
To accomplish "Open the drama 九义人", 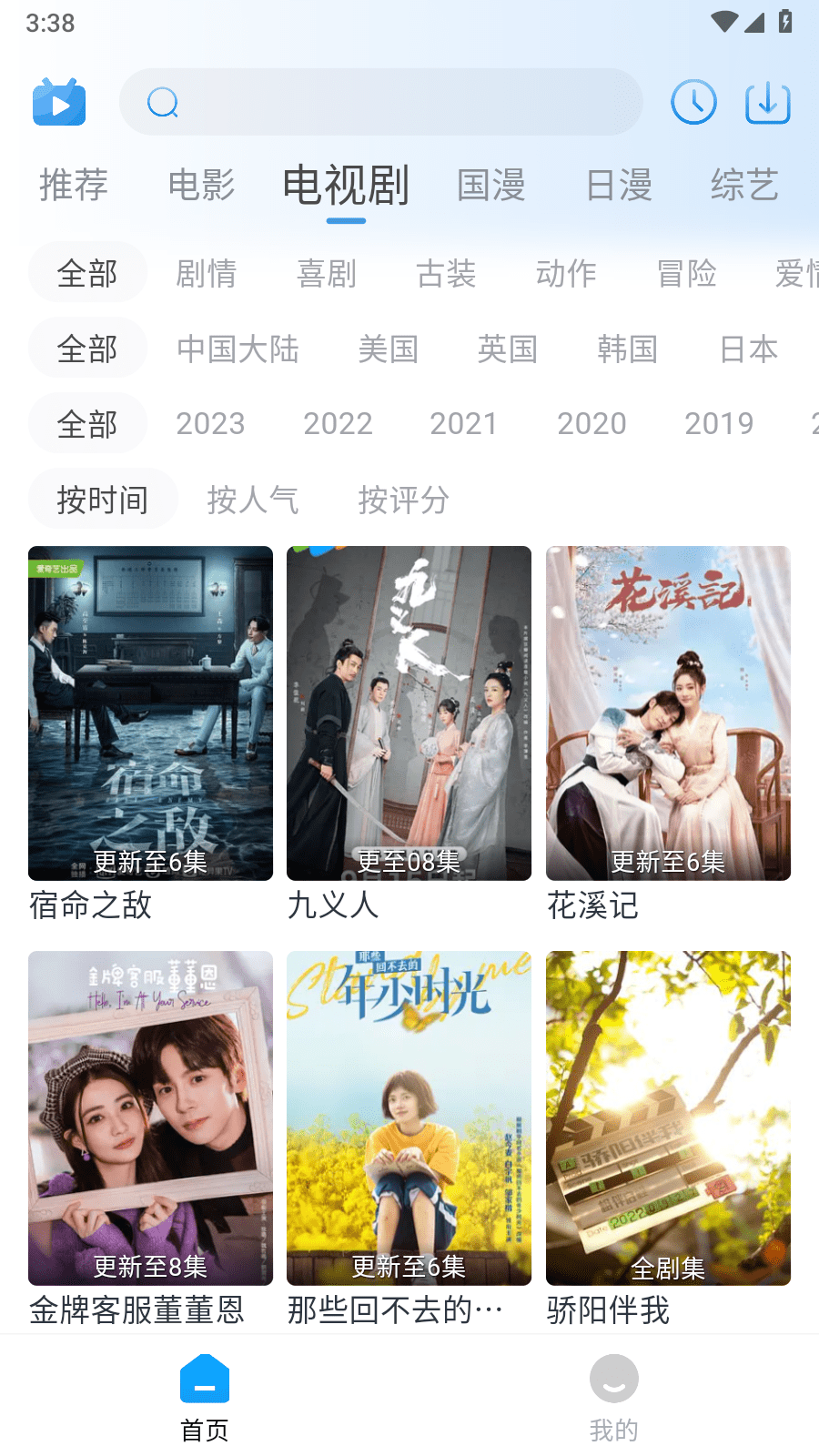I will coord(409,713).
